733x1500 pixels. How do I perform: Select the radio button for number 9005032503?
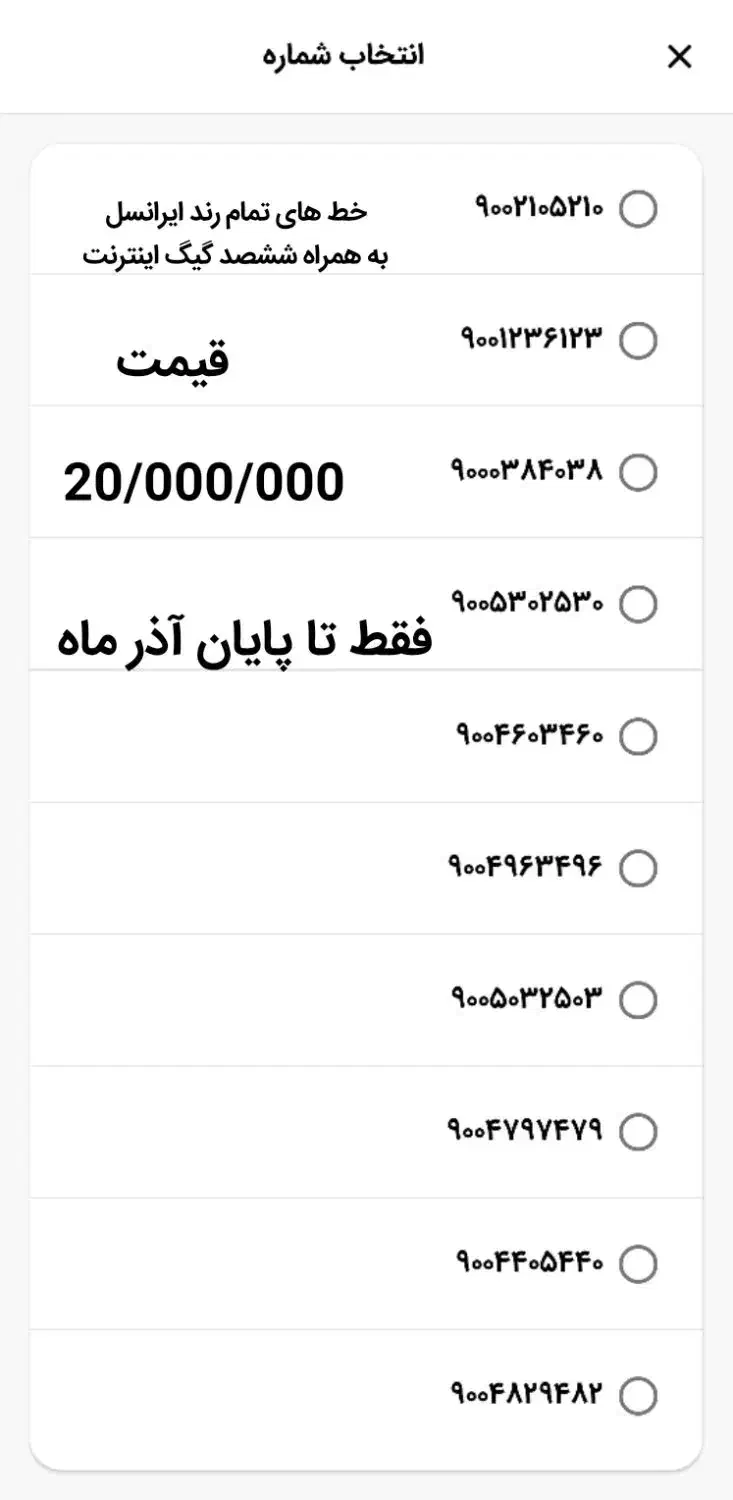pyautogui.click(x=635, y=1000)
